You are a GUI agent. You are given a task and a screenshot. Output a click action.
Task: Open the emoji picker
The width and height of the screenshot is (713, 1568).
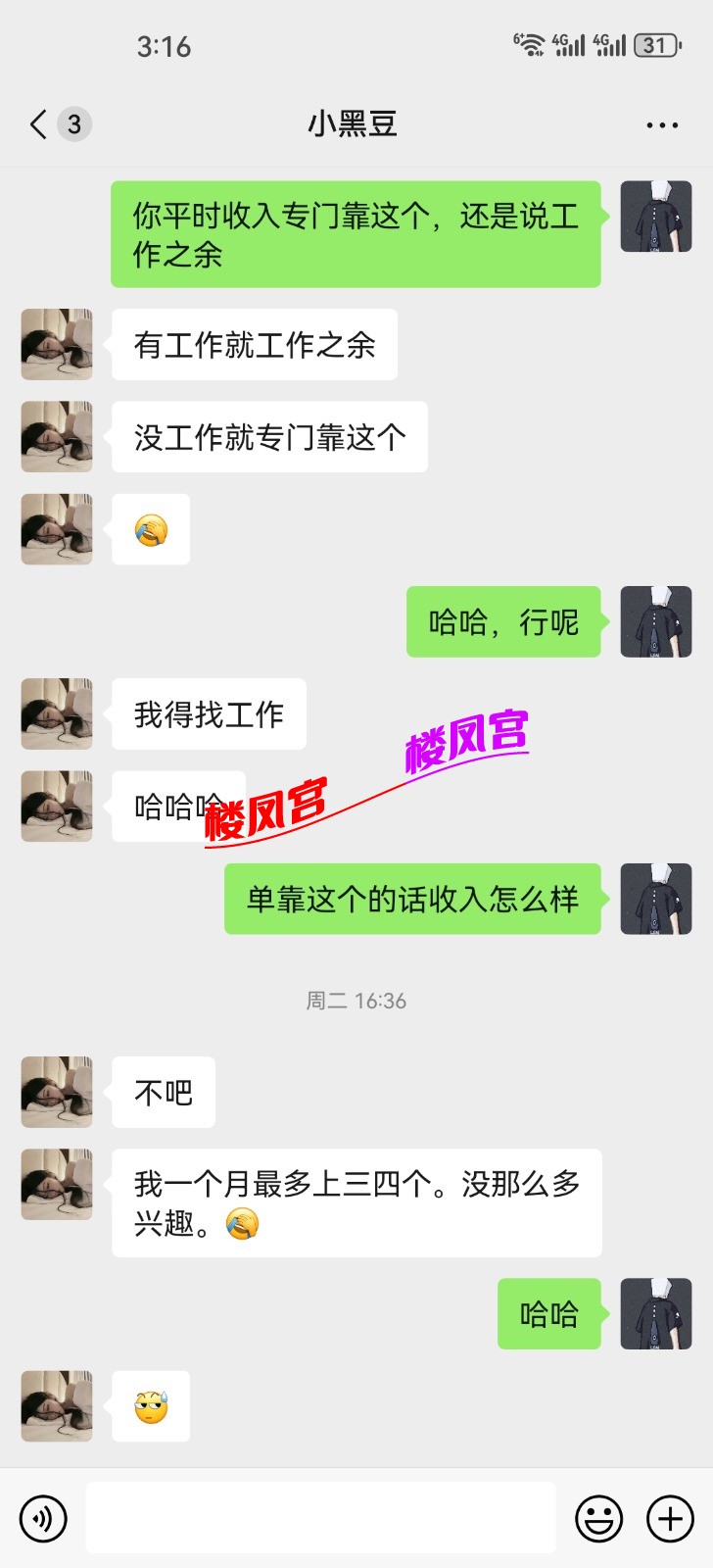tap(596, 1517)
